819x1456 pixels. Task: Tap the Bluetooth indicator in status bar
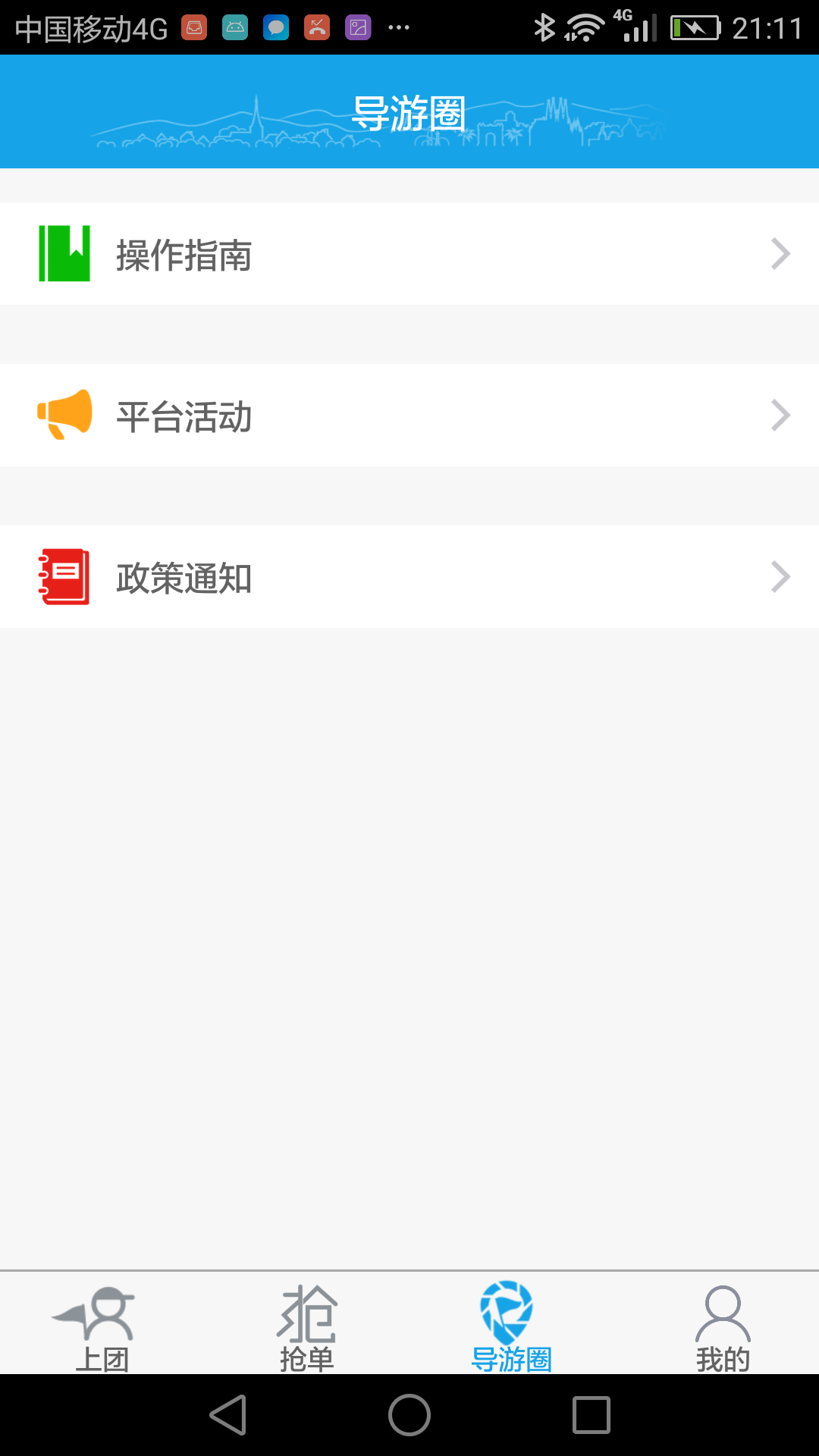545,26
